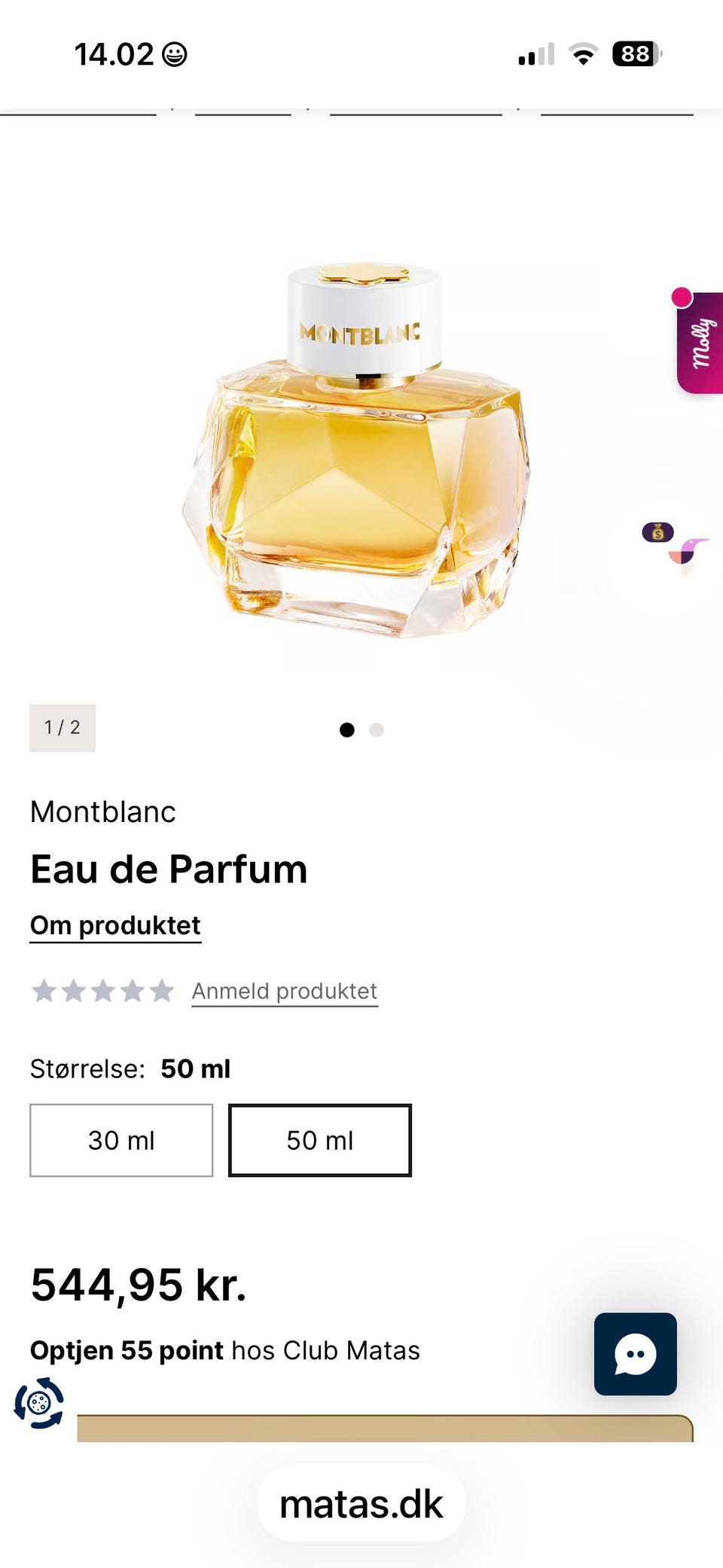Open the cookie settings icon
The width and height of the screenshot is (723, 1568).
(x=39, y=1403)
